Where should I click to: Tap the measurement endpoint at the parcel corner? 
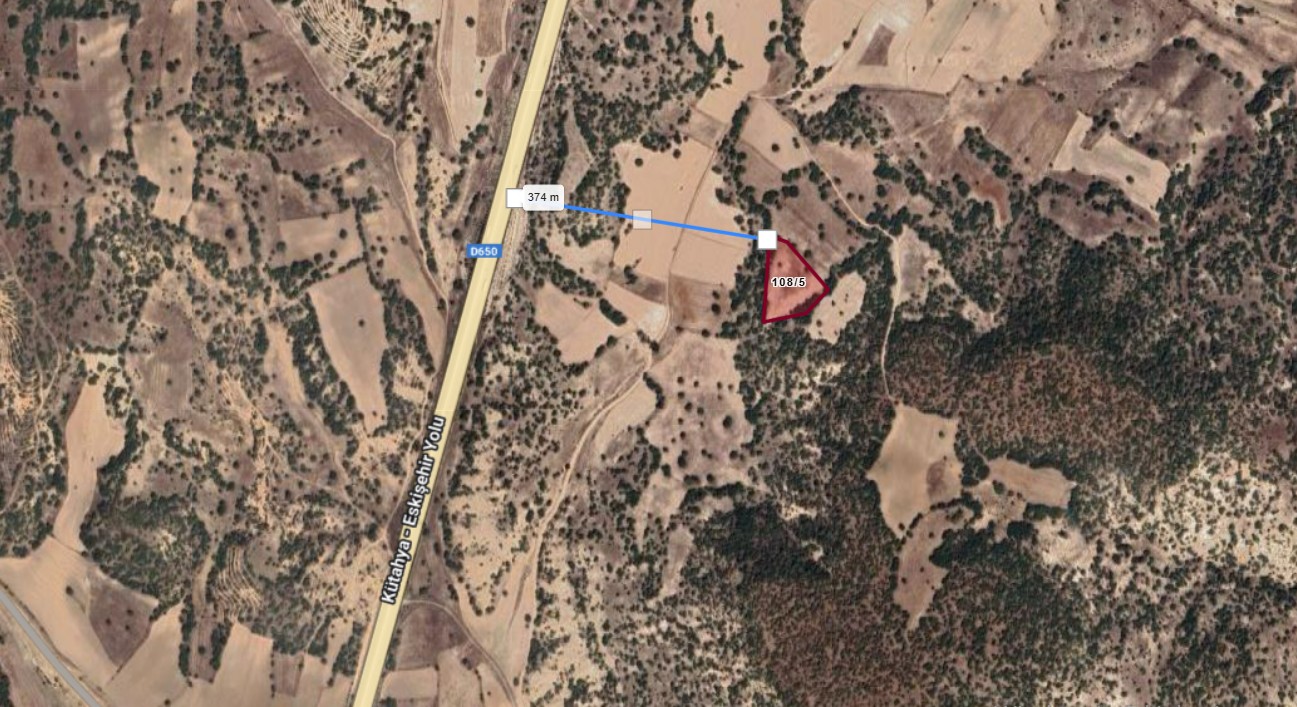pyautogui.click(x=767, y=239)
